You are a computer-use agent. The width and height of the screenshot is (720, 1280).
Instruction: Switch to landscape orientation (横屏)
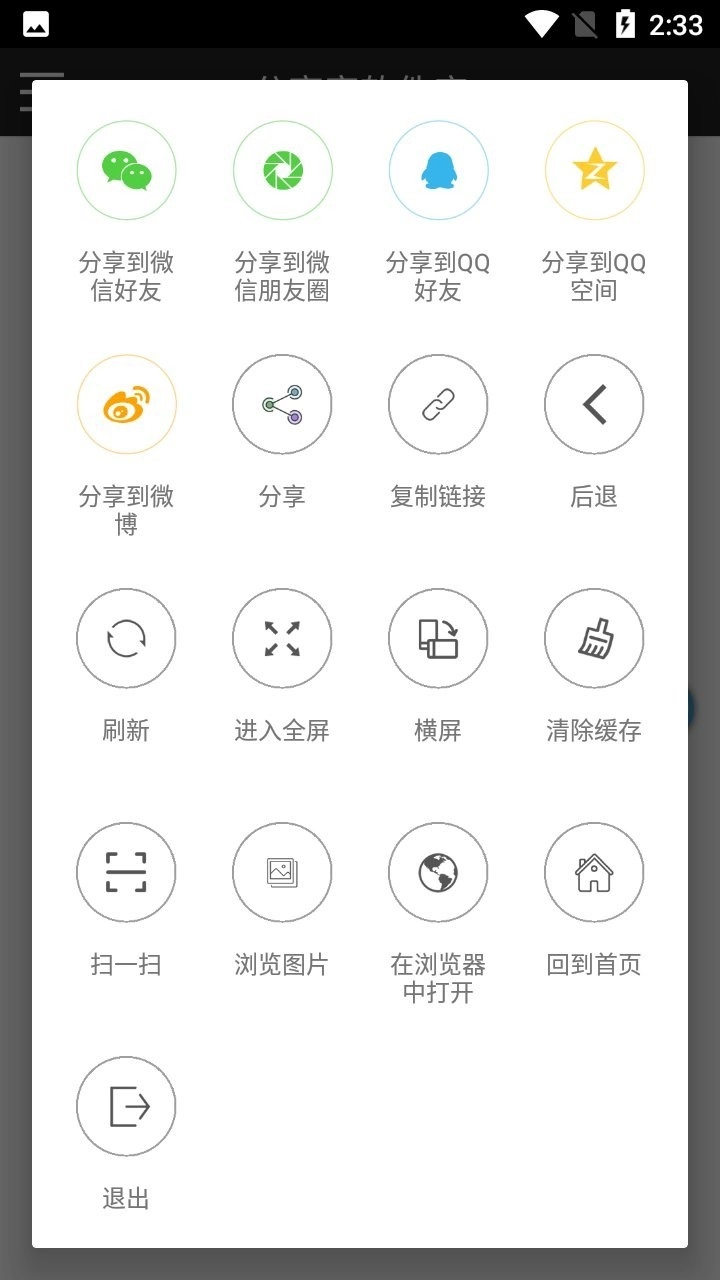pyautogui.click(x=438, y=638)
